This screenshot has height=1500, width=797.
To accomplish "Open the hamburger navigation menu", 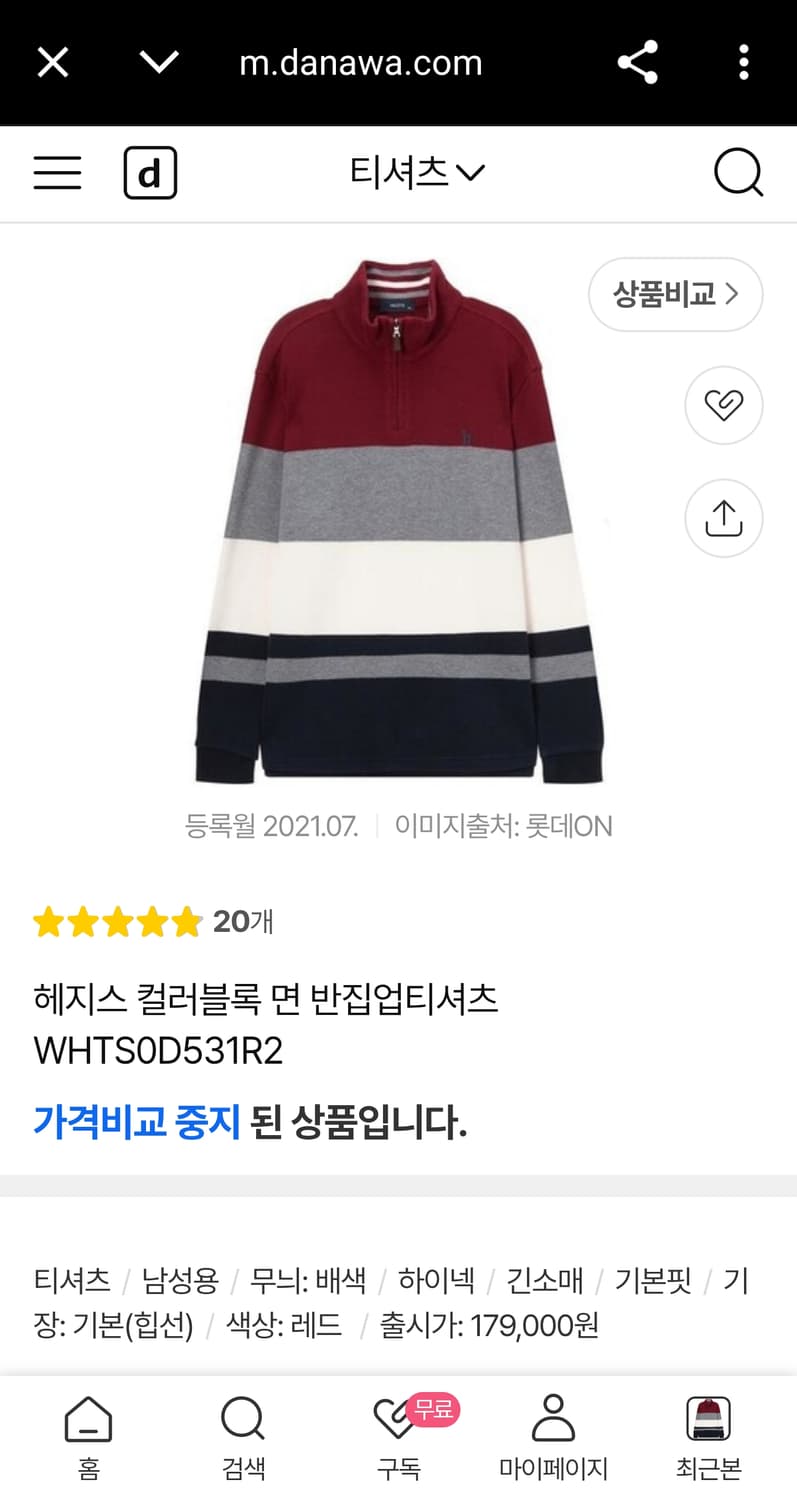I will point(57,172).
